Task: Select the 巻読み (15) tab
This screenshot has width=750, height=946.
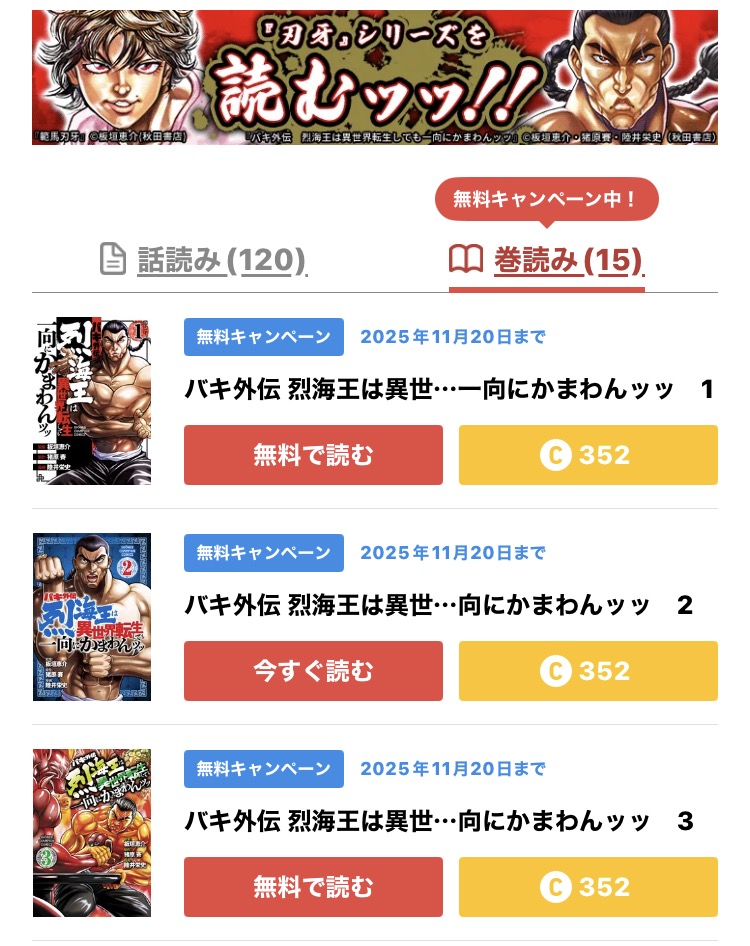Action: pyautogui.click(x=547, y=261)
